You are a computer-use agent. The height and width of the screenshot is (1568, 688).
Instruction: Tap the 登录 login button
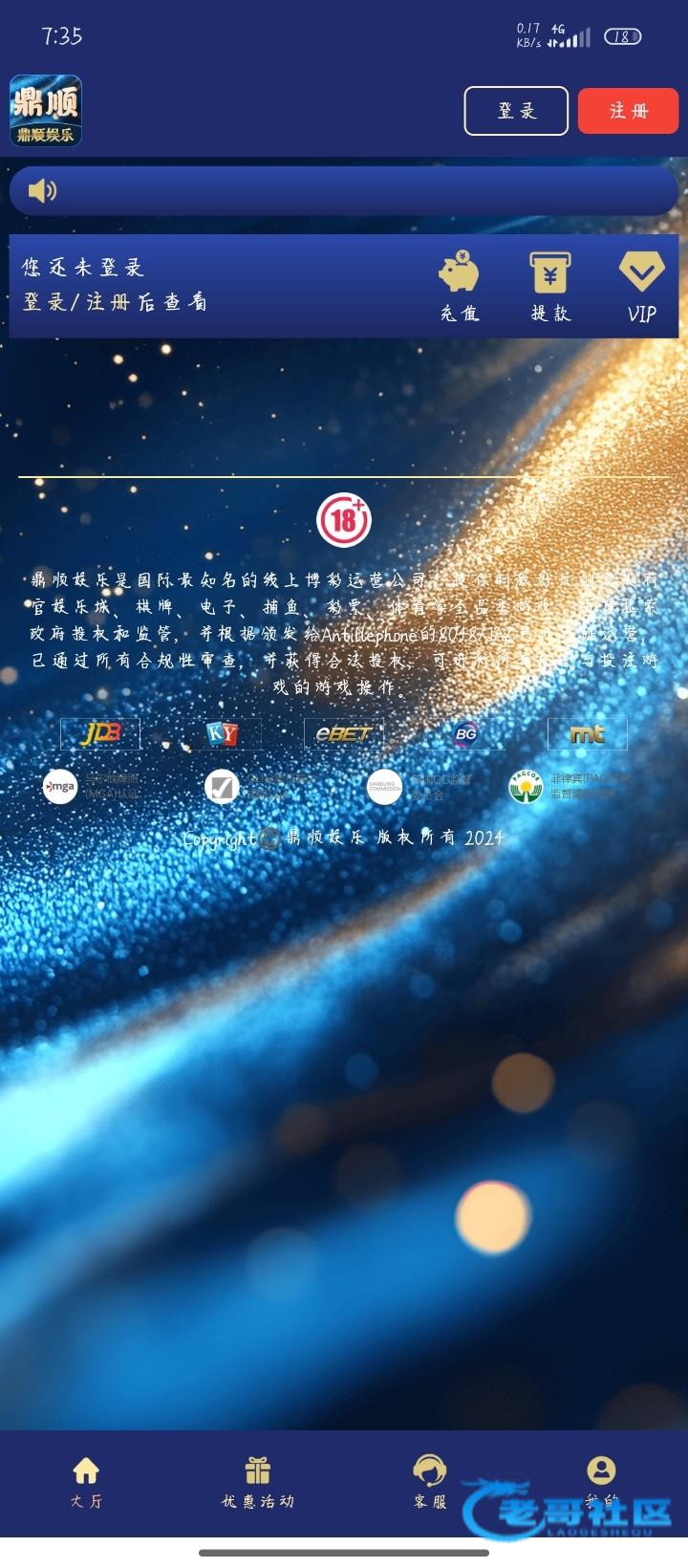[516, 111]
